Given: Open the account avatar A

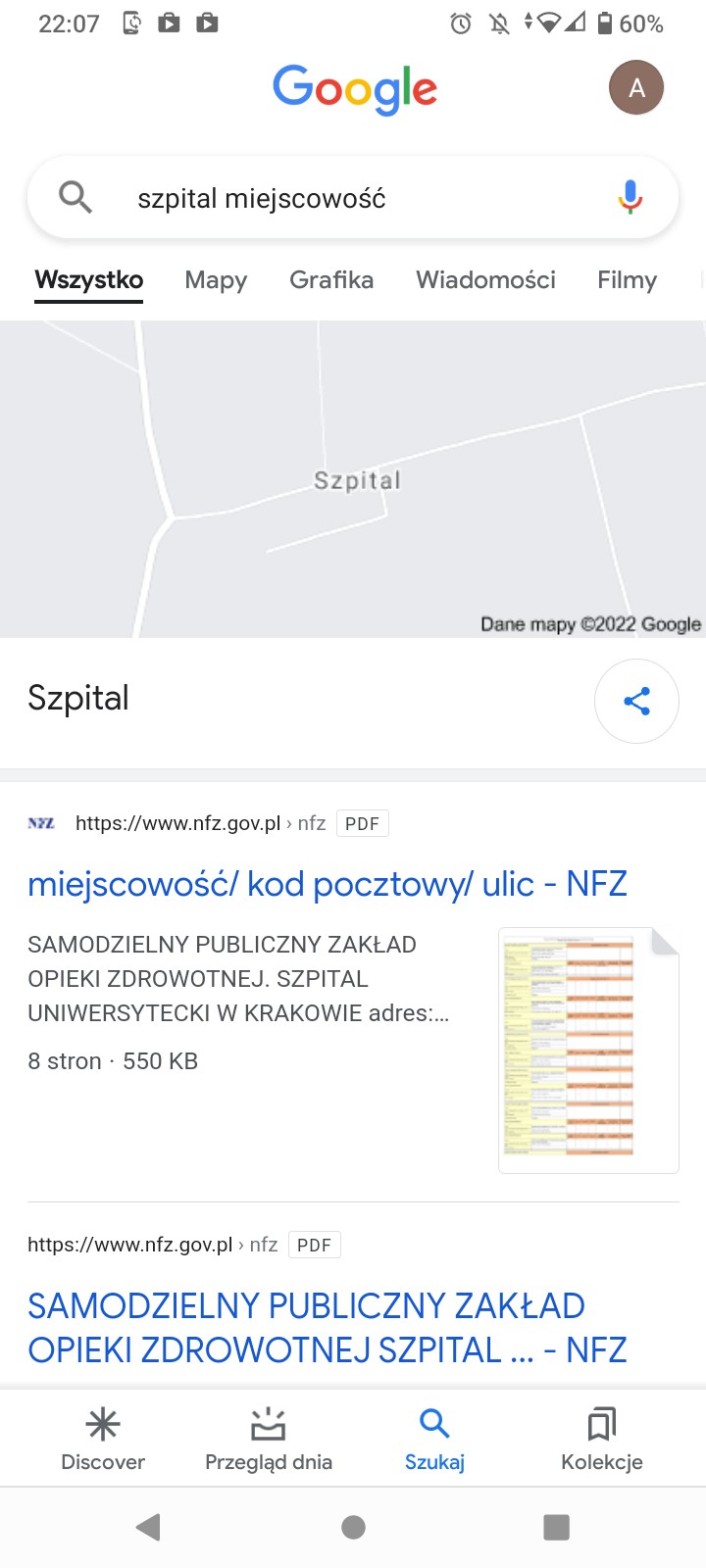Looking at the screenshot, I should coord(636,87).
